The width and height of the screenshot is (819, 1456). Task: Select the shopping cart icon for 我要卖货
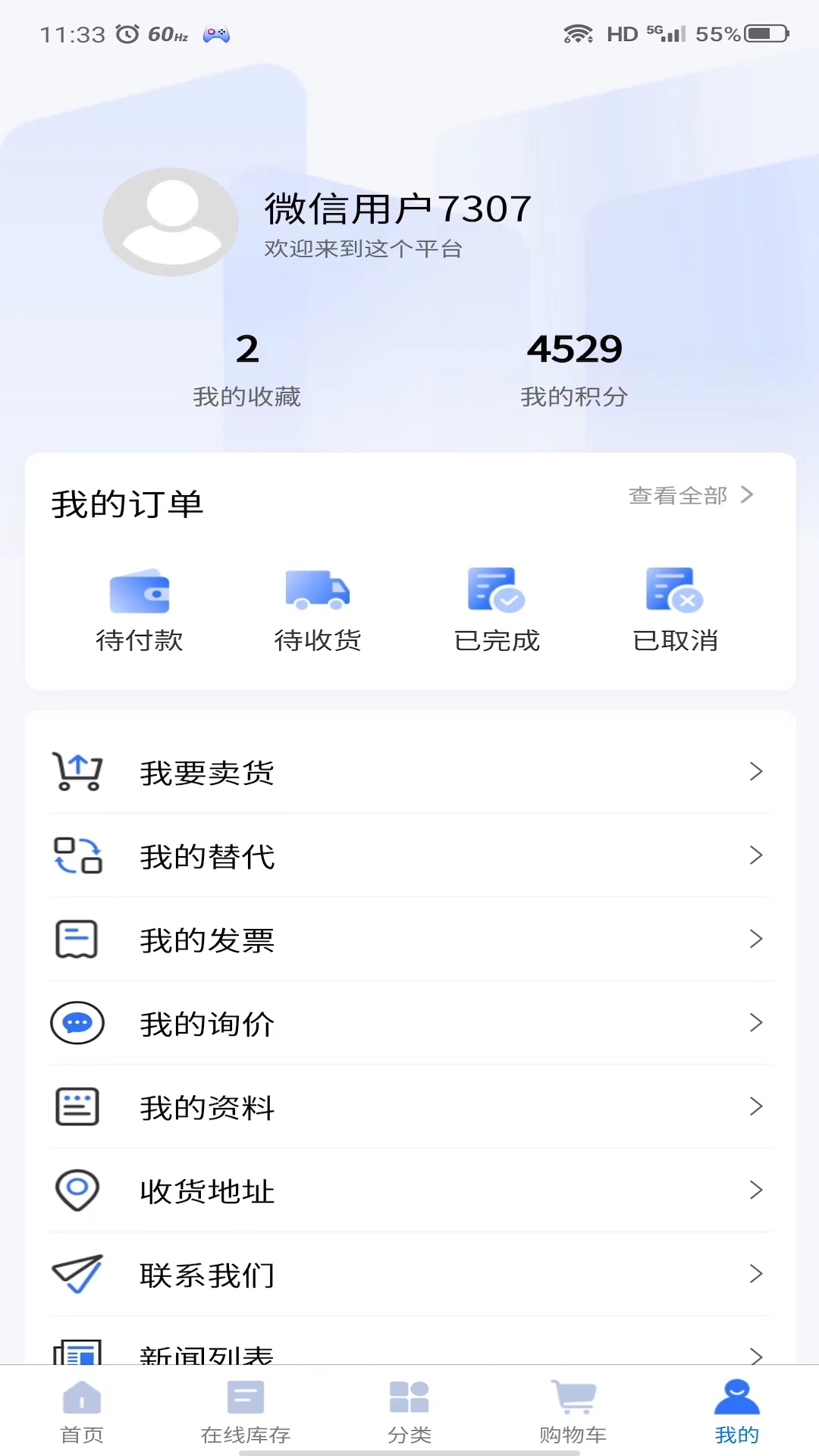point(77,772)
